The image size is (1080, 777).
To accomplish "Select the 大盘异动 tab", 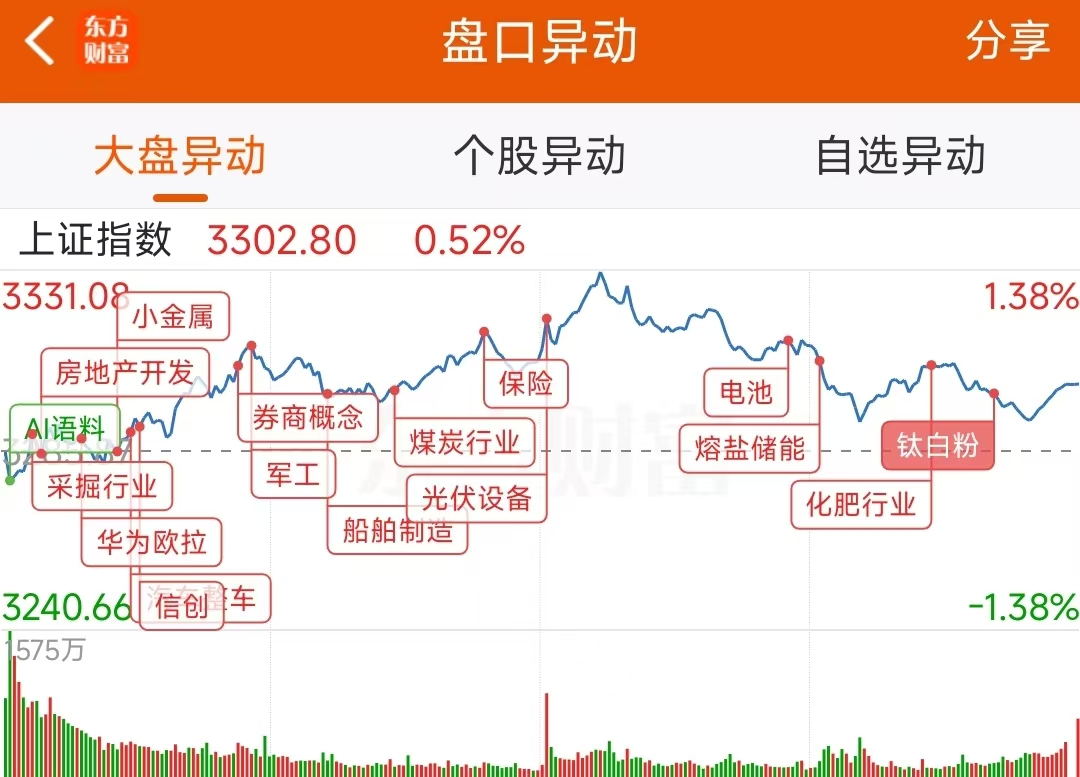I will 180,157.
